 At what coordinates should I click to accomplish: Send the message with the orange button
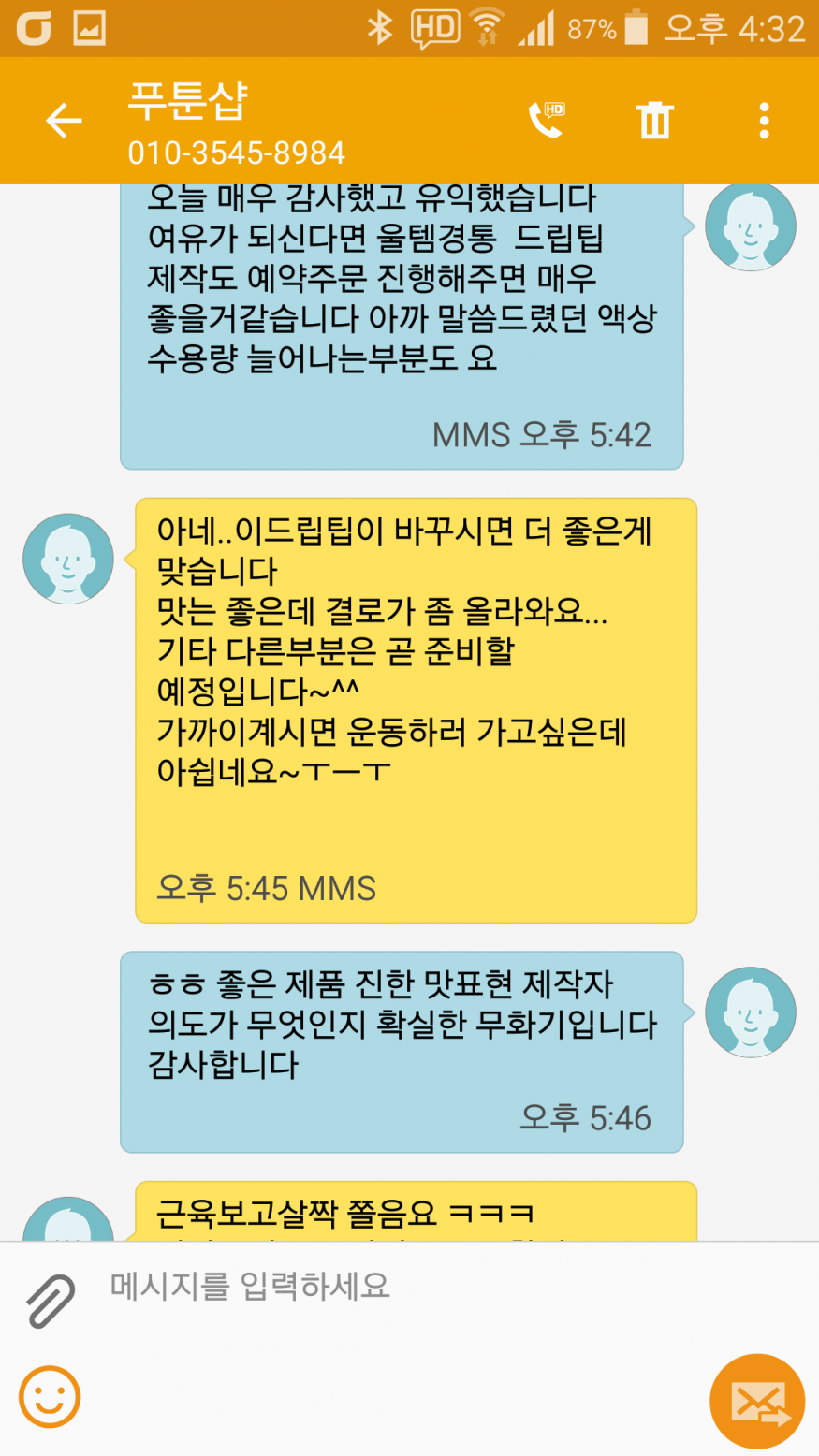click(x=756, y=1400)
